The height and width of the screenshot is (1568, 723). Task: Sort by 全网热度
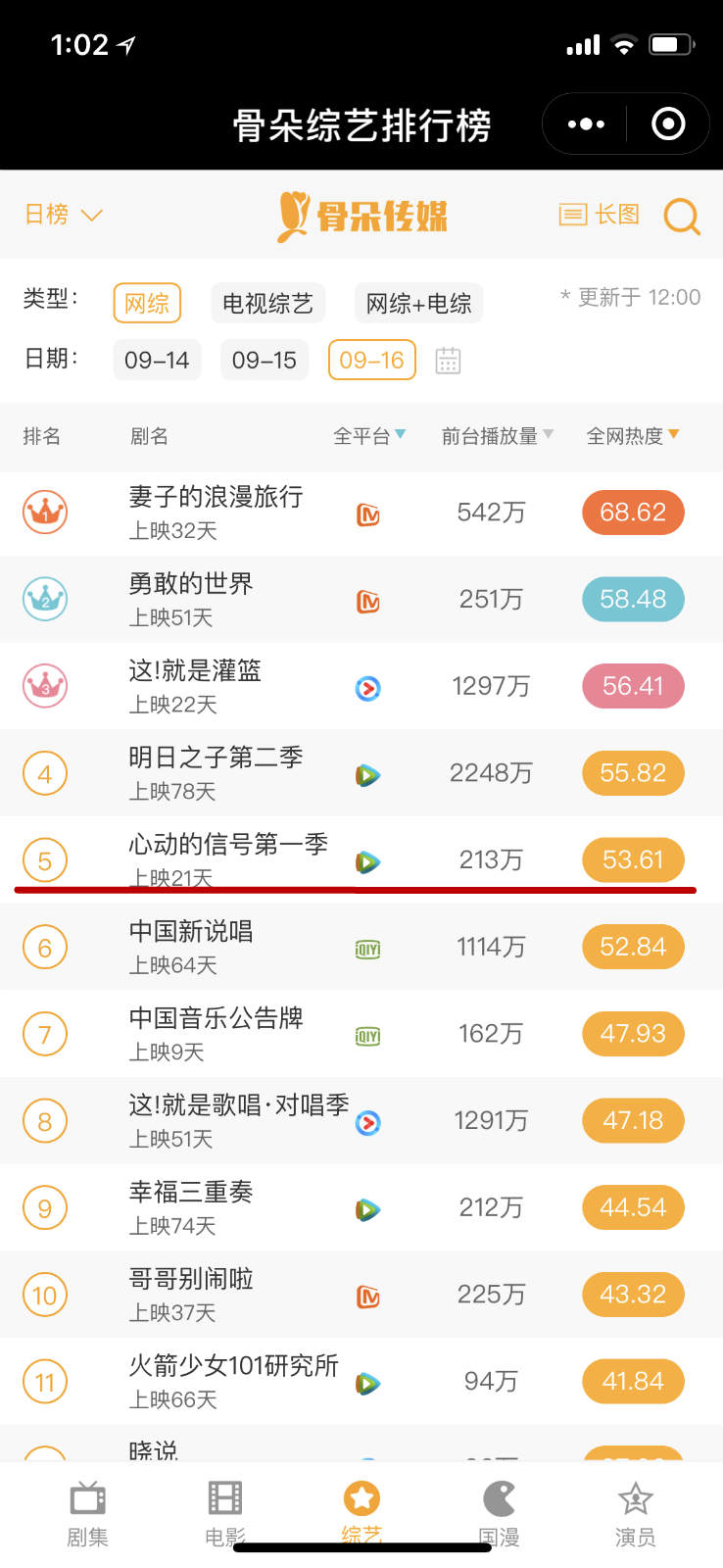coord(632,436)
